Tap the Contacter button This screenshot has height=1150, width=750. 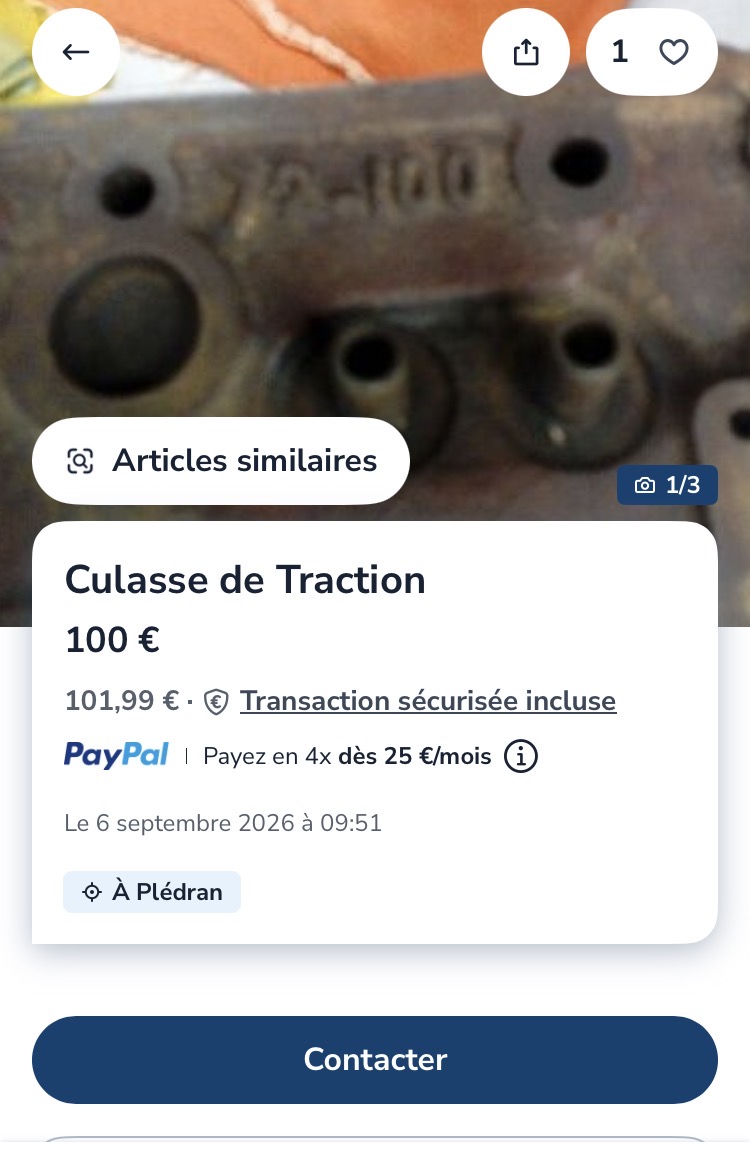pyautogui.click(x=375, y=1060)
